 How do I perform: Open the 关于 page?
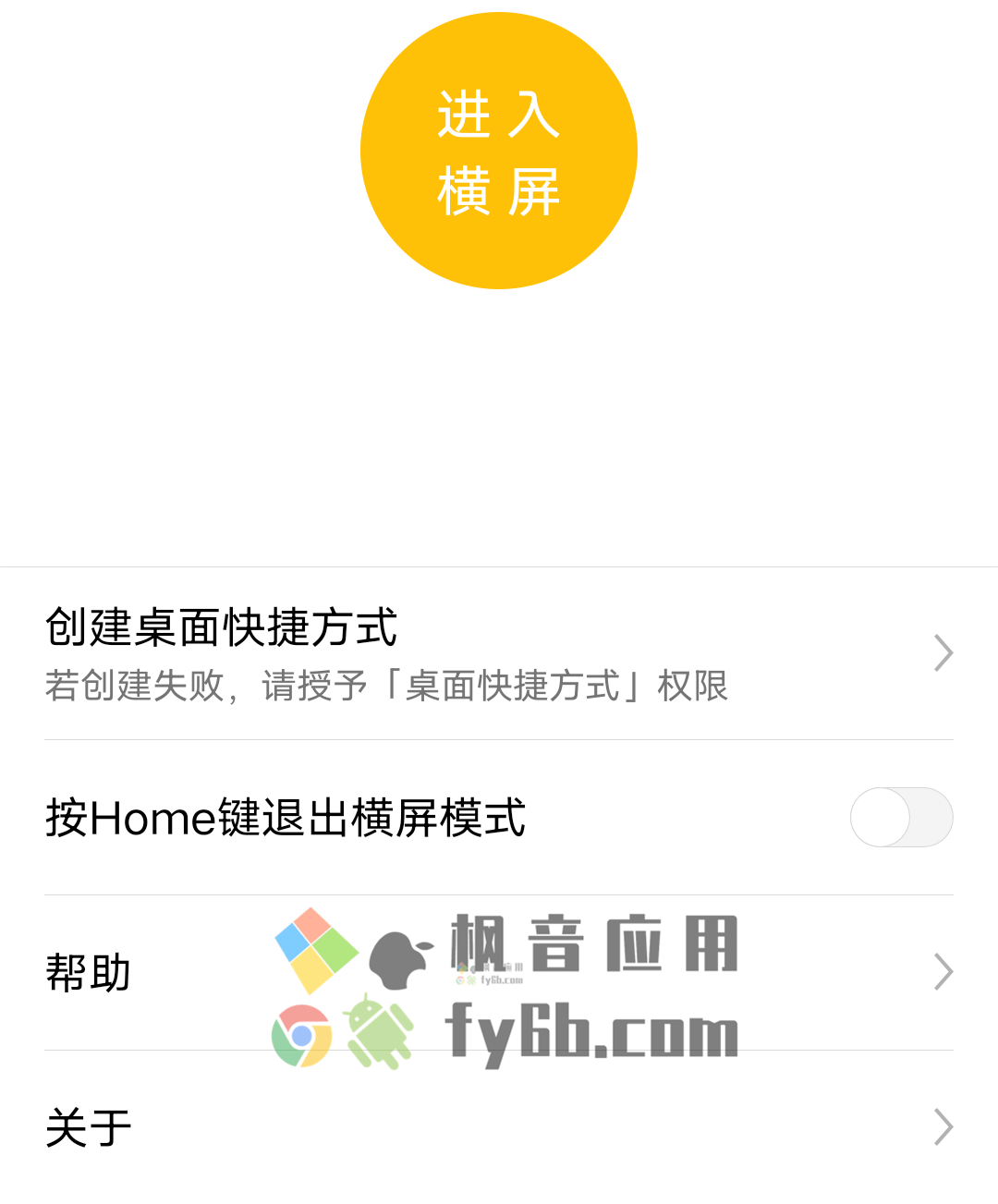pos(499,1127)
